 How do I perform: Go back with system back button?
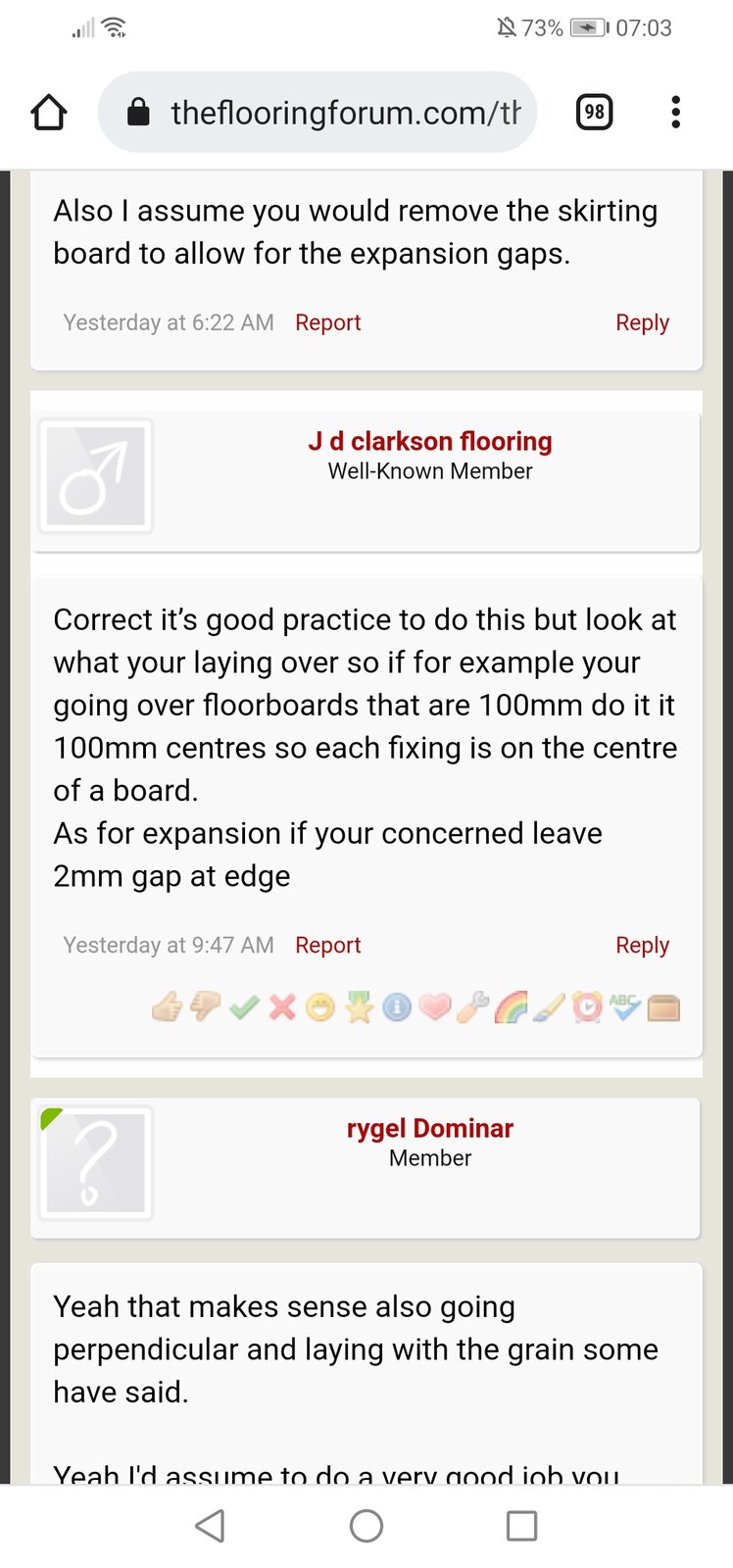click(x=210, y=1526)
